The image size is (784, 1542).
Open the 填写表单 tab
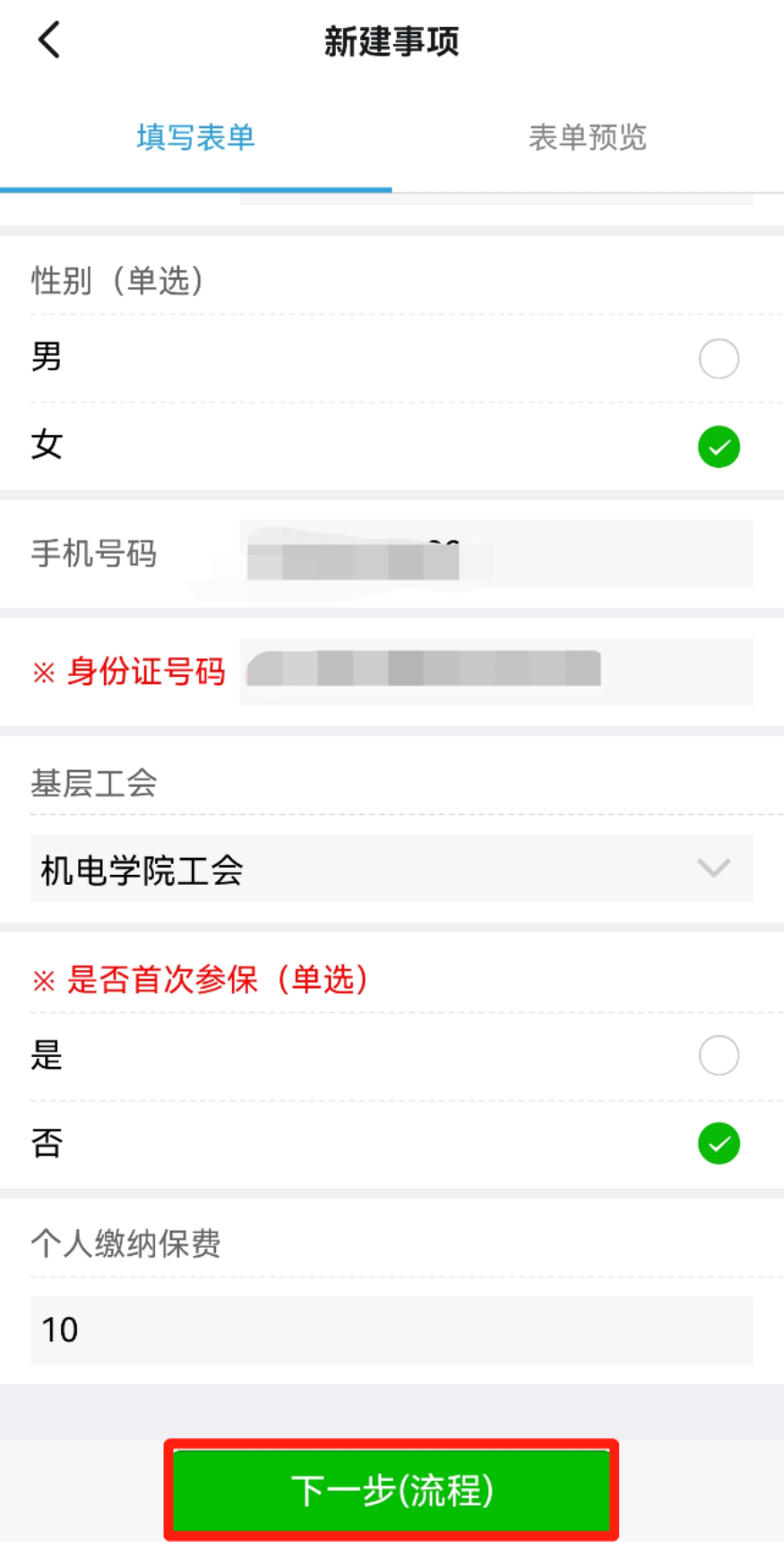pos(195,137)
